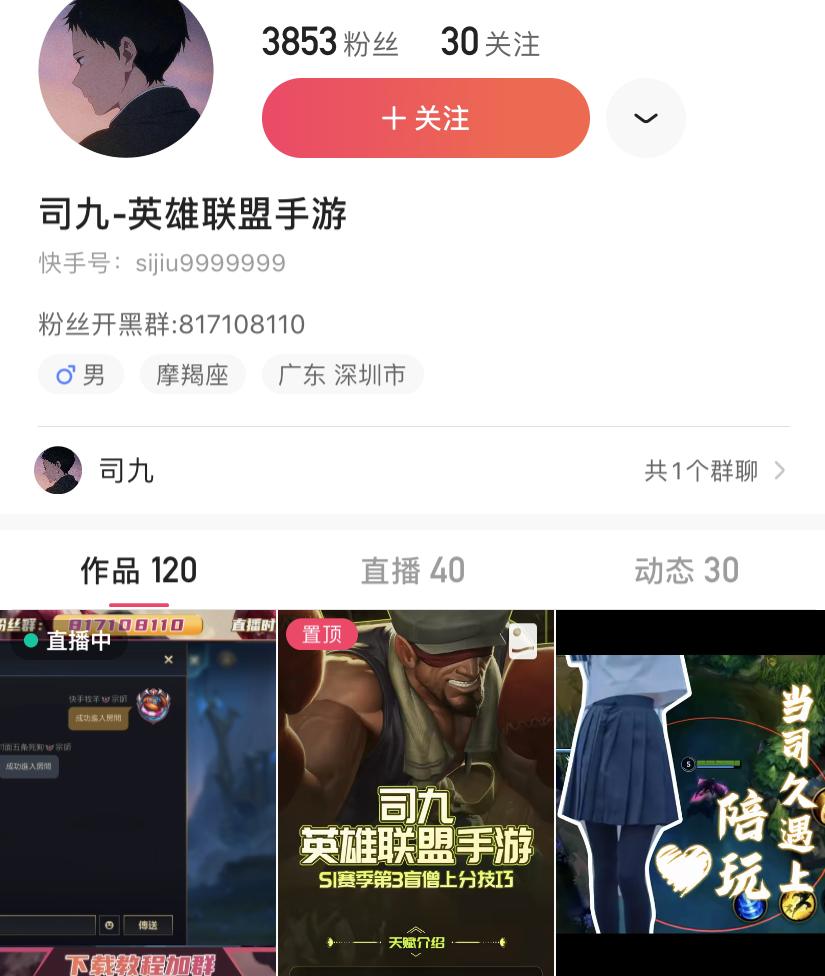The height and width of the screenshot is (976, 825).
Task: Expand the chevron next to the follow button
Action: 646,118
